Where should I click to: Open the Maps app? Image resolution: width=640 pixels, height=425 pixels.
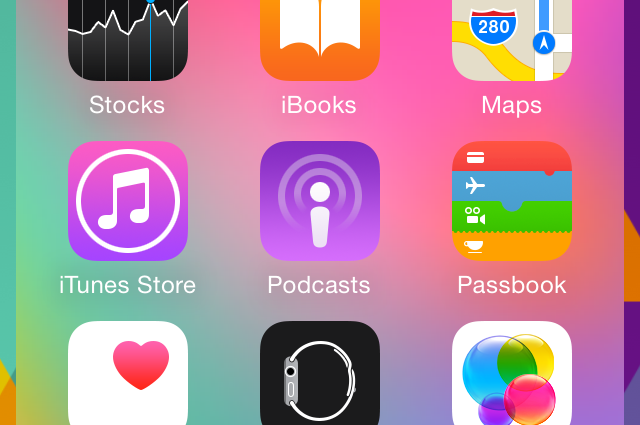512,40
